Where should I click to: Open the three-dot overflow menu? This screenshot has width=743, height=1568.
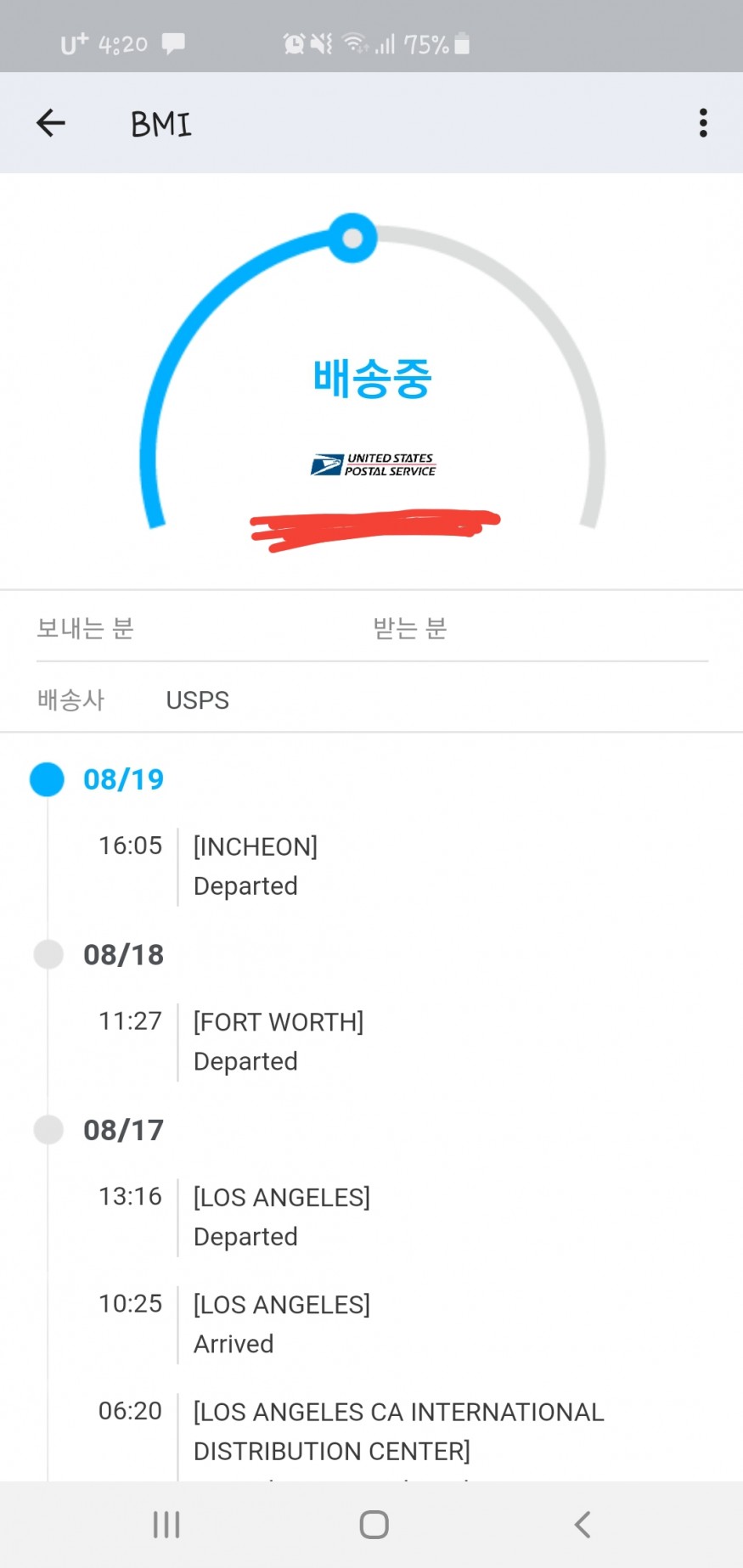point(703,123)
